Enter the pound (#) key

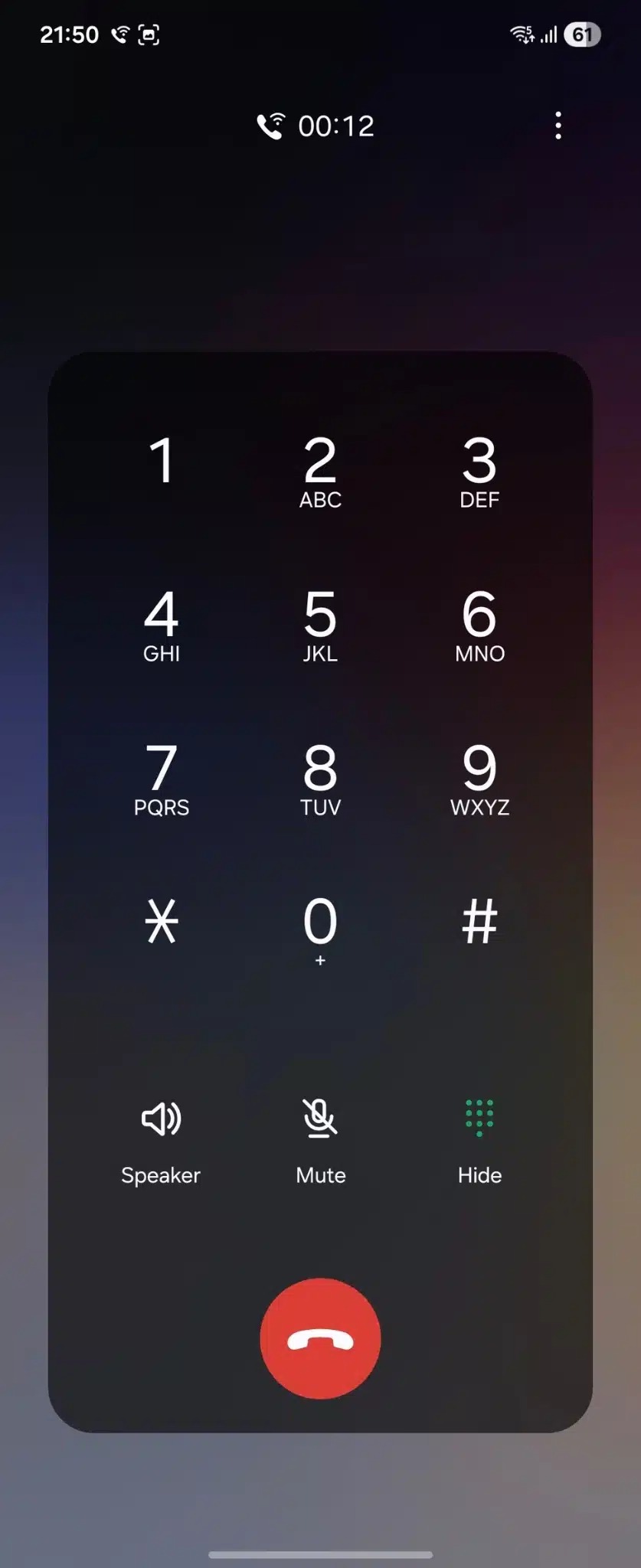pyautogui.click(x=479, y=922)
